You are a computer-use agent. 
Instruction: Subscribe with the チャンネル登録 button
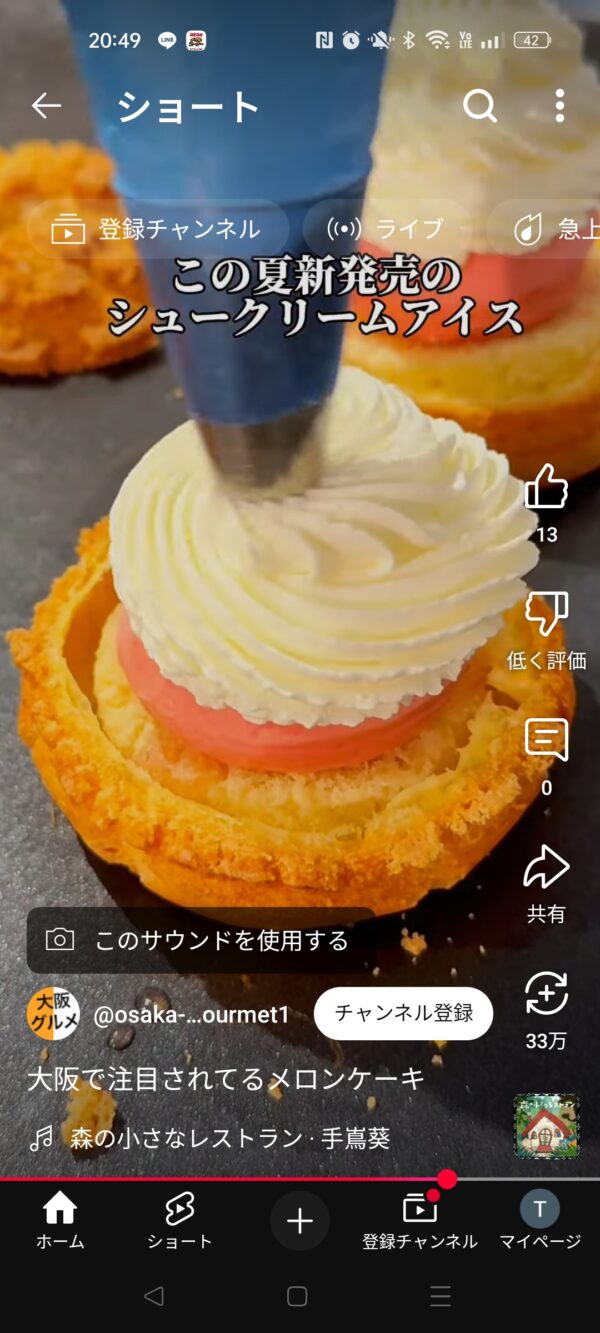(403, 1013)
